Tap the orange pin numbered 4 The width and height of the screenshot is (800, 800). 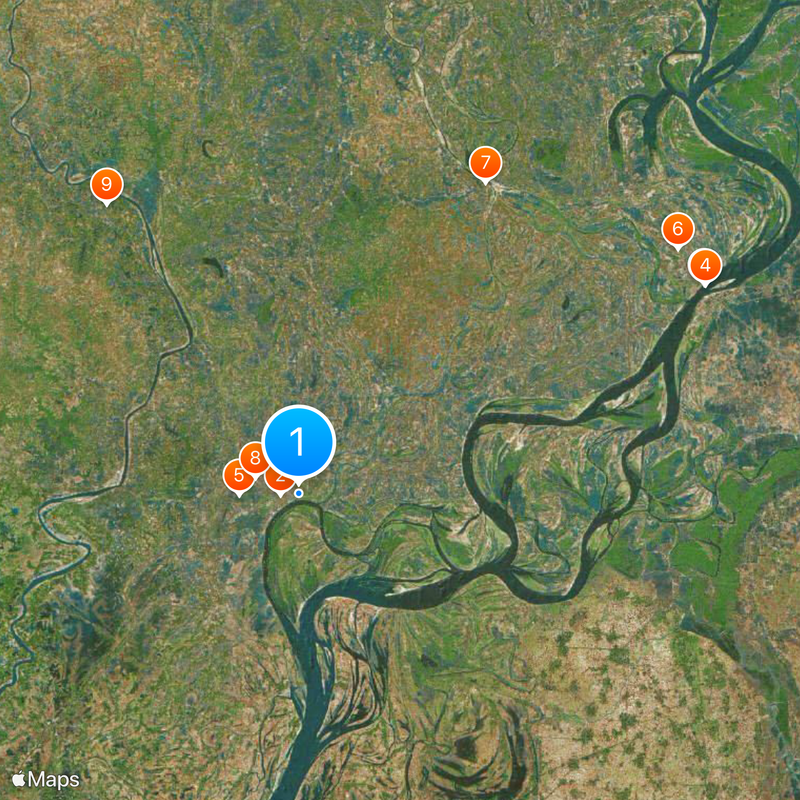coord(705,266)
